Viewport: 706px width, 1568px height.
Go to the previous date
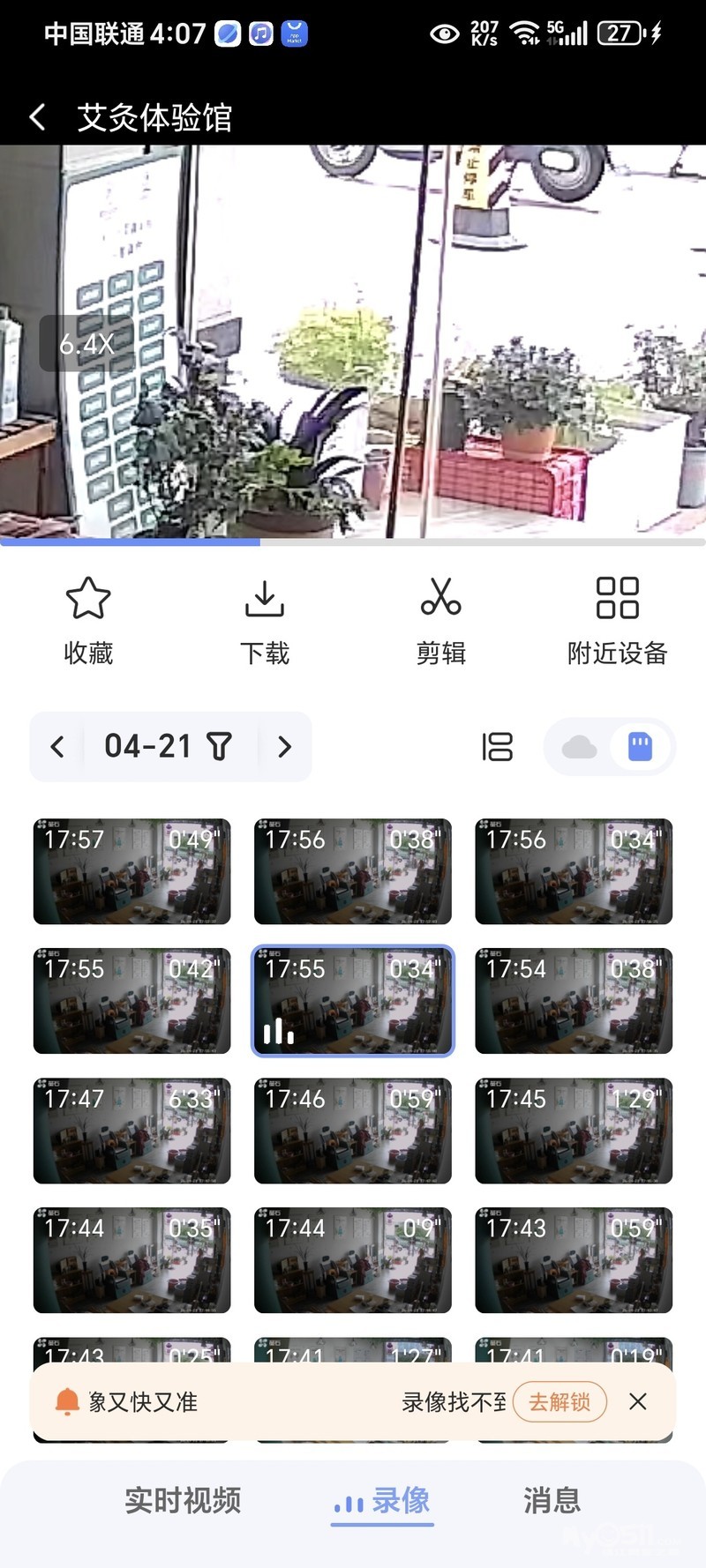[x=57, y=747]
